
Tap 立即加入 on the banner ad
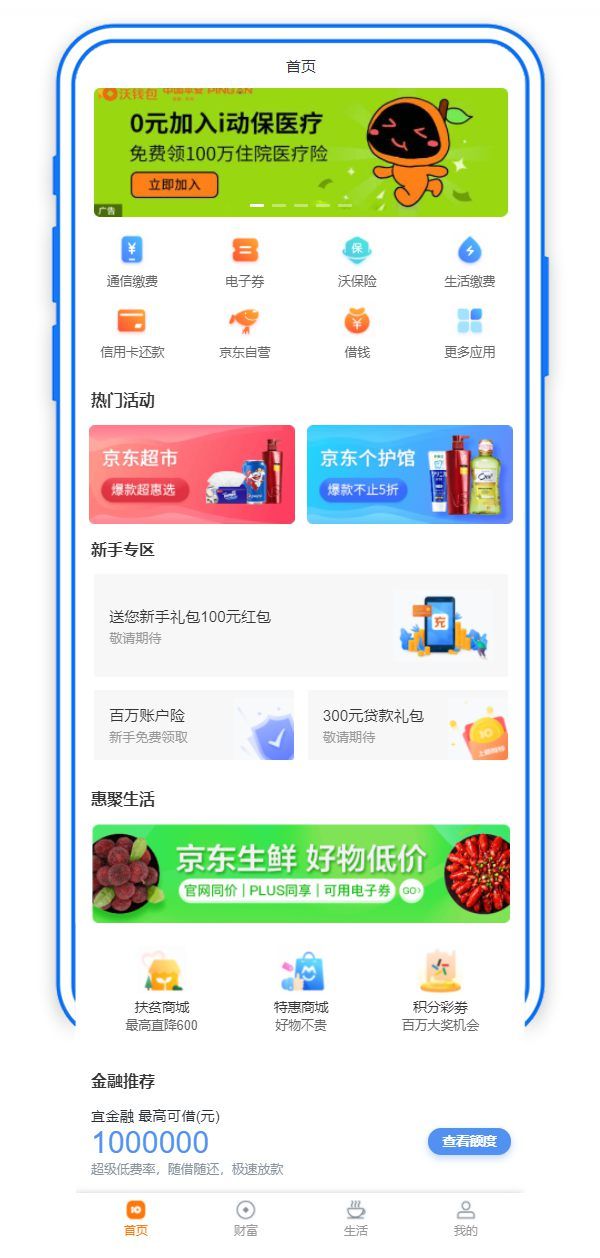[x=174, y=185]
